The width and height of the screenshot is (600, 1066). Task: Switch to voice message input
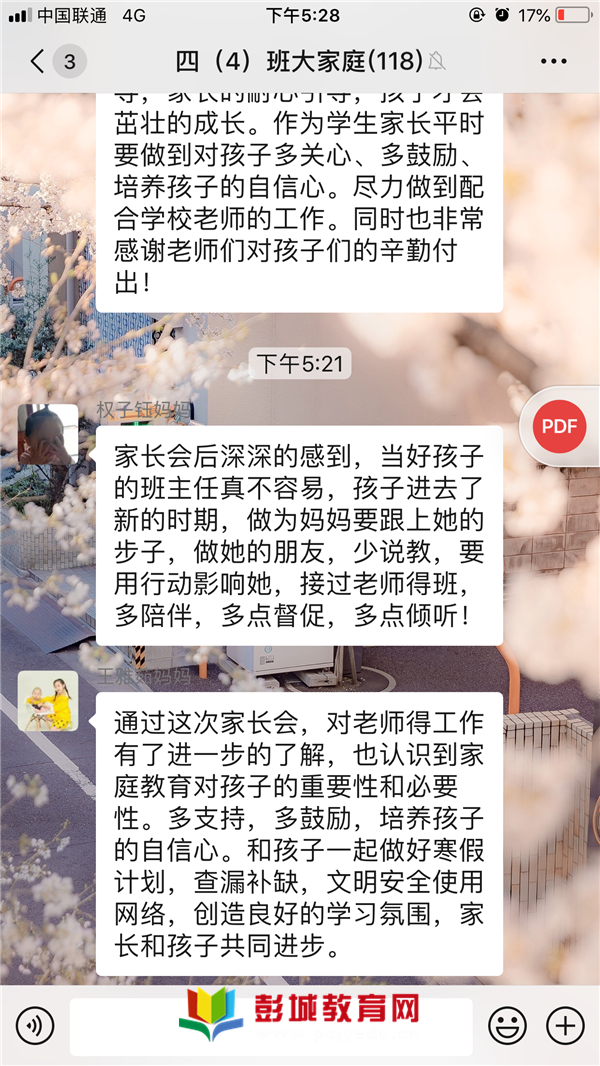35,1025
